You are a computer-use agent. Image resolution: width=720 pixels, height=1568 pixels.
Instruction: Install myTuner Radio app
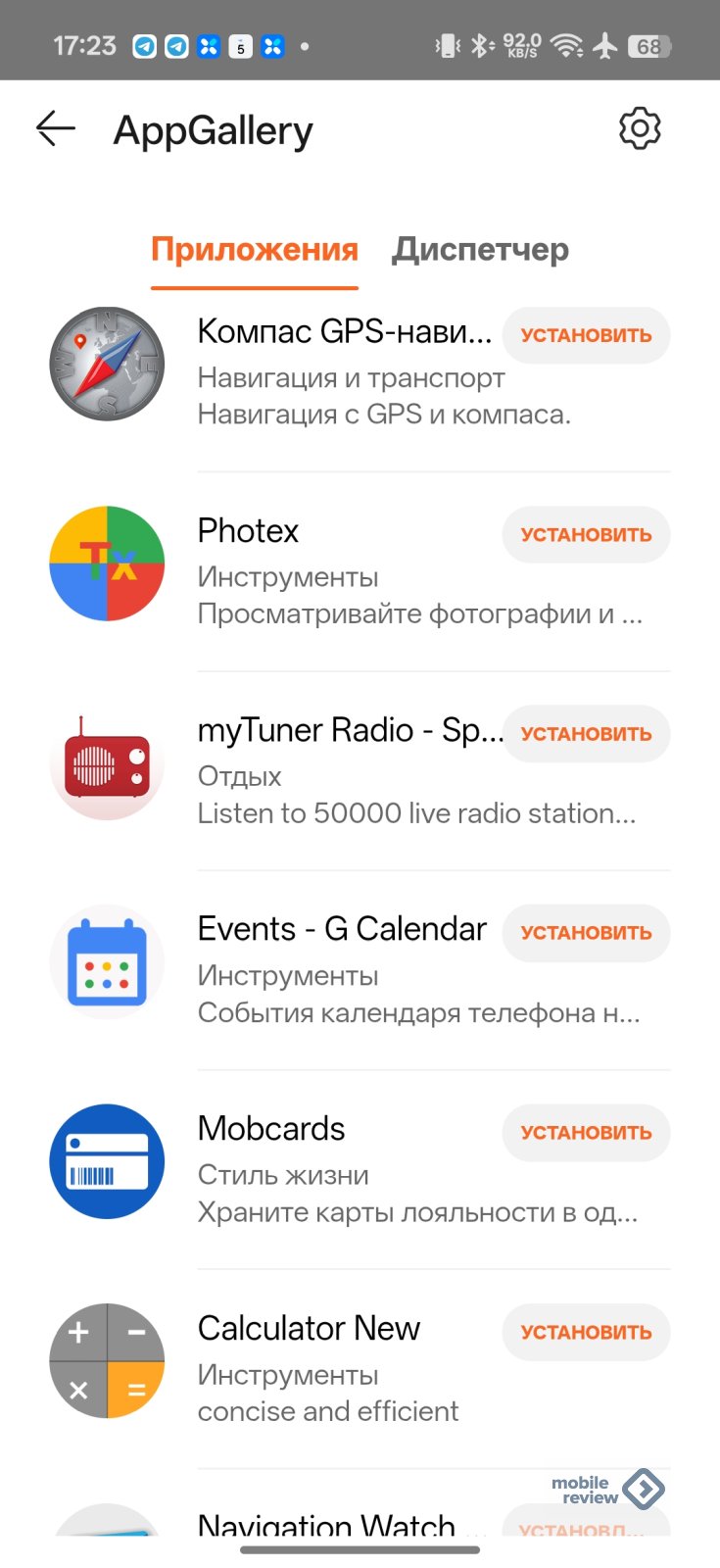586,734
